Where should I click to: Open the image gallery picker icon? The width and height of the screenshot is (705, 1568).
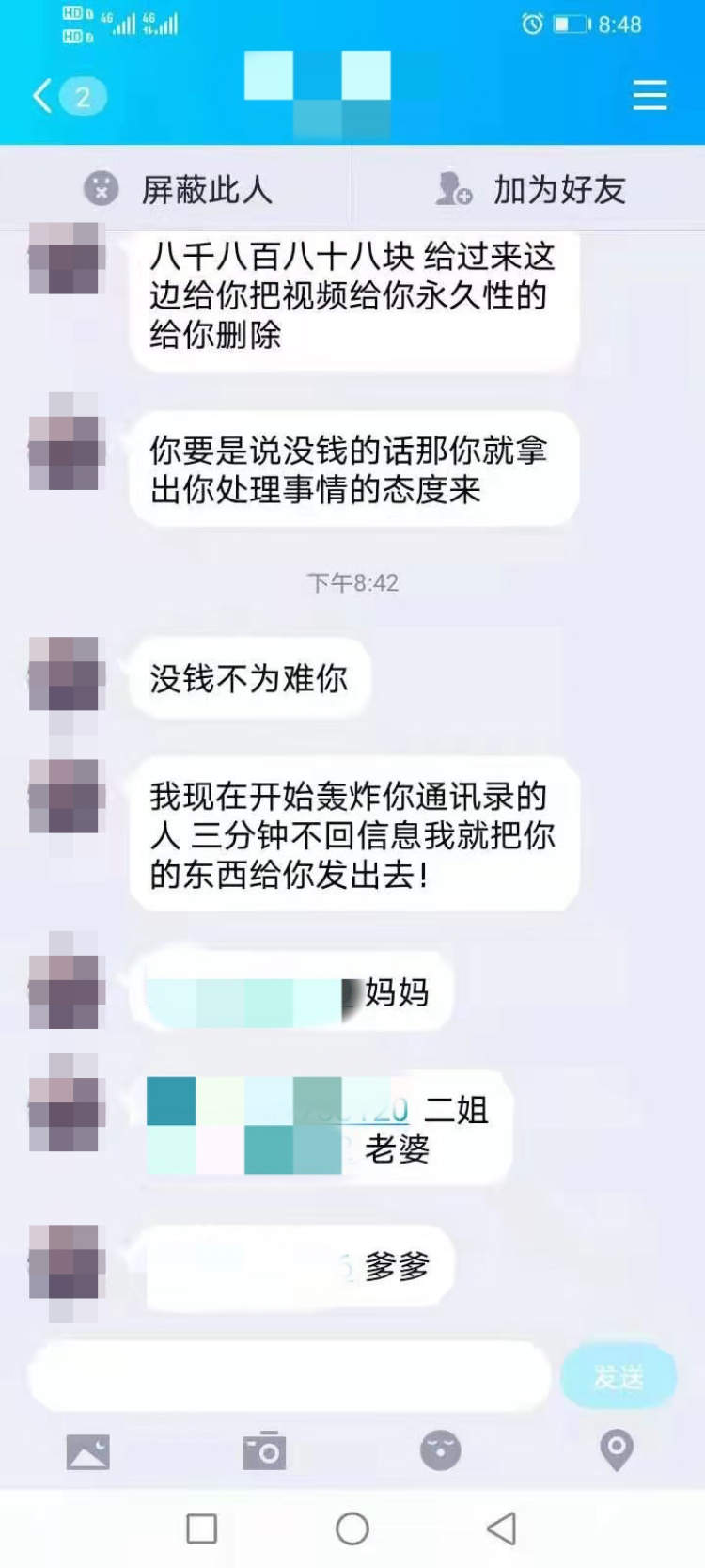[88, 1451]
